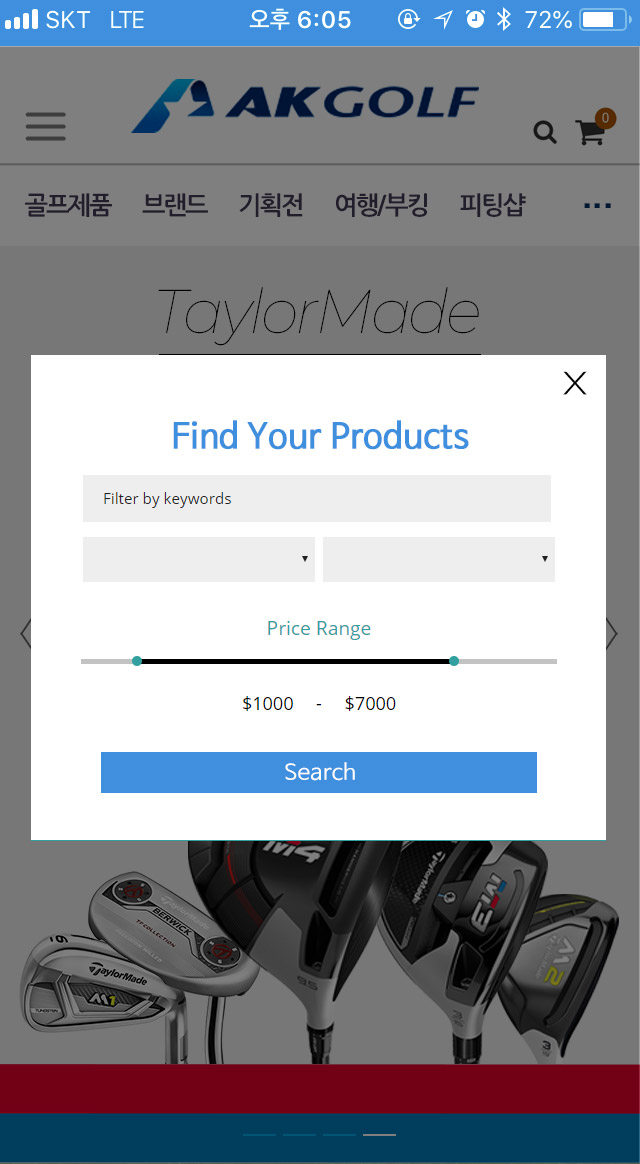Switch to the 여행/부킹 tab

click(x=381, y=206)
